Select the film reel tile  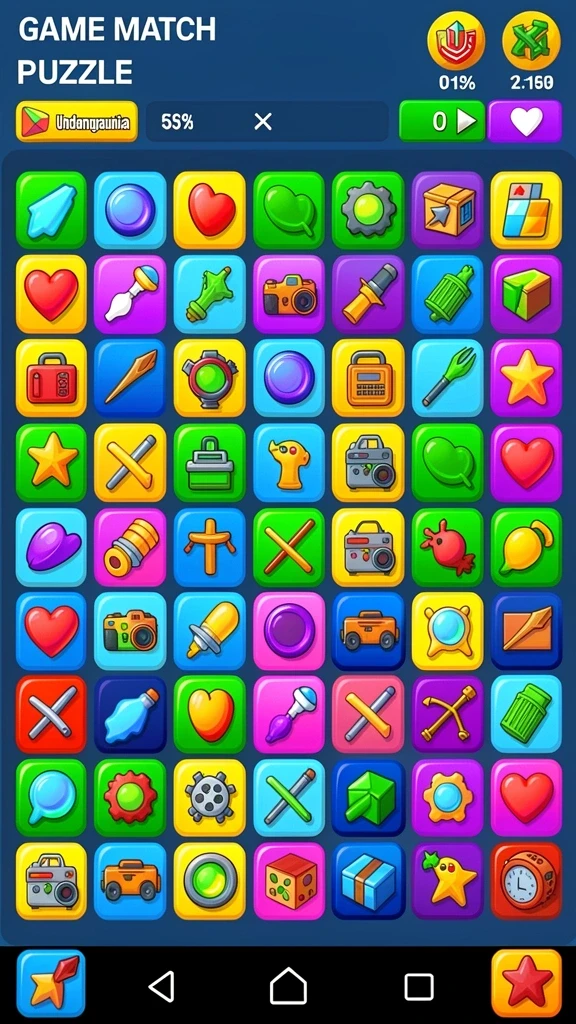coord(210,797)
